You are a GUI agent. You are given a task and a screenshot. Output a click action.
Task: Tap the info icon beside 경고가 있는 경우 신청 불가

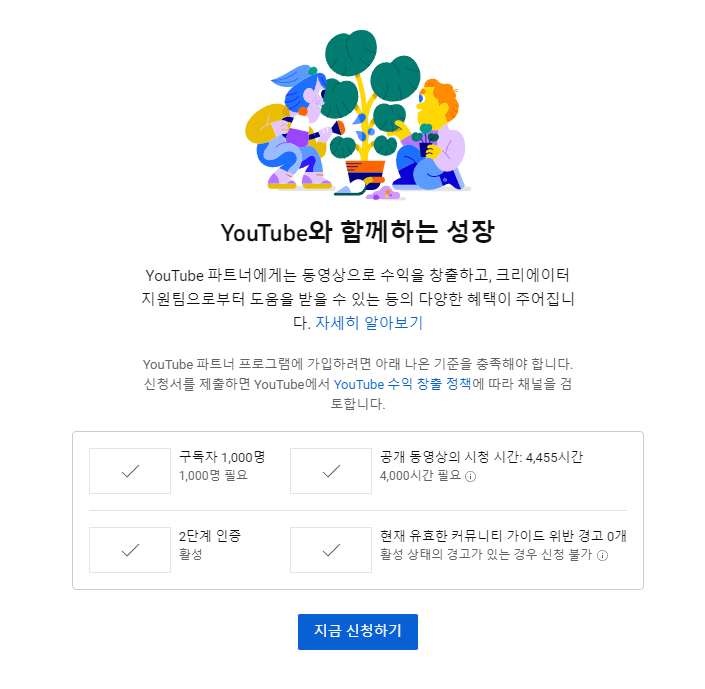click(603, 554)
